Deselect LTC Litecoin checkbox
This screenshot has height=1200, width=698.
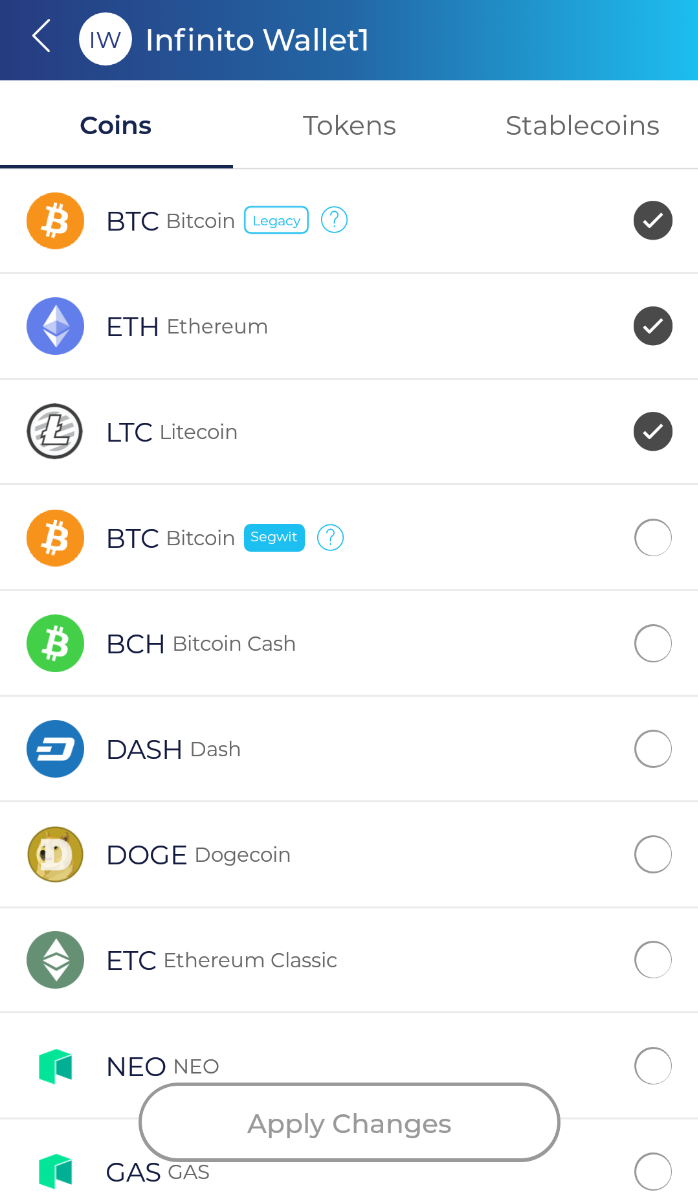[x=653, y=432]
